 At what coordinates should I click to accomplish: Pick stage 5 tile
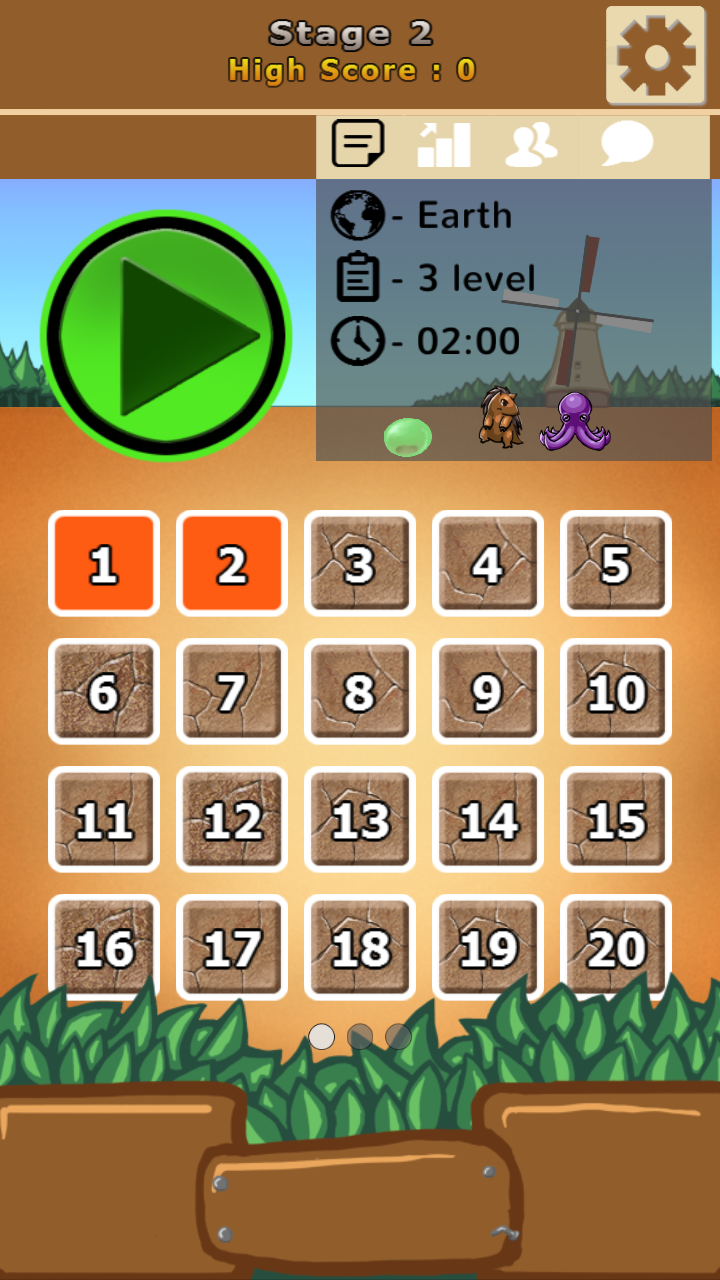point(616,564)
